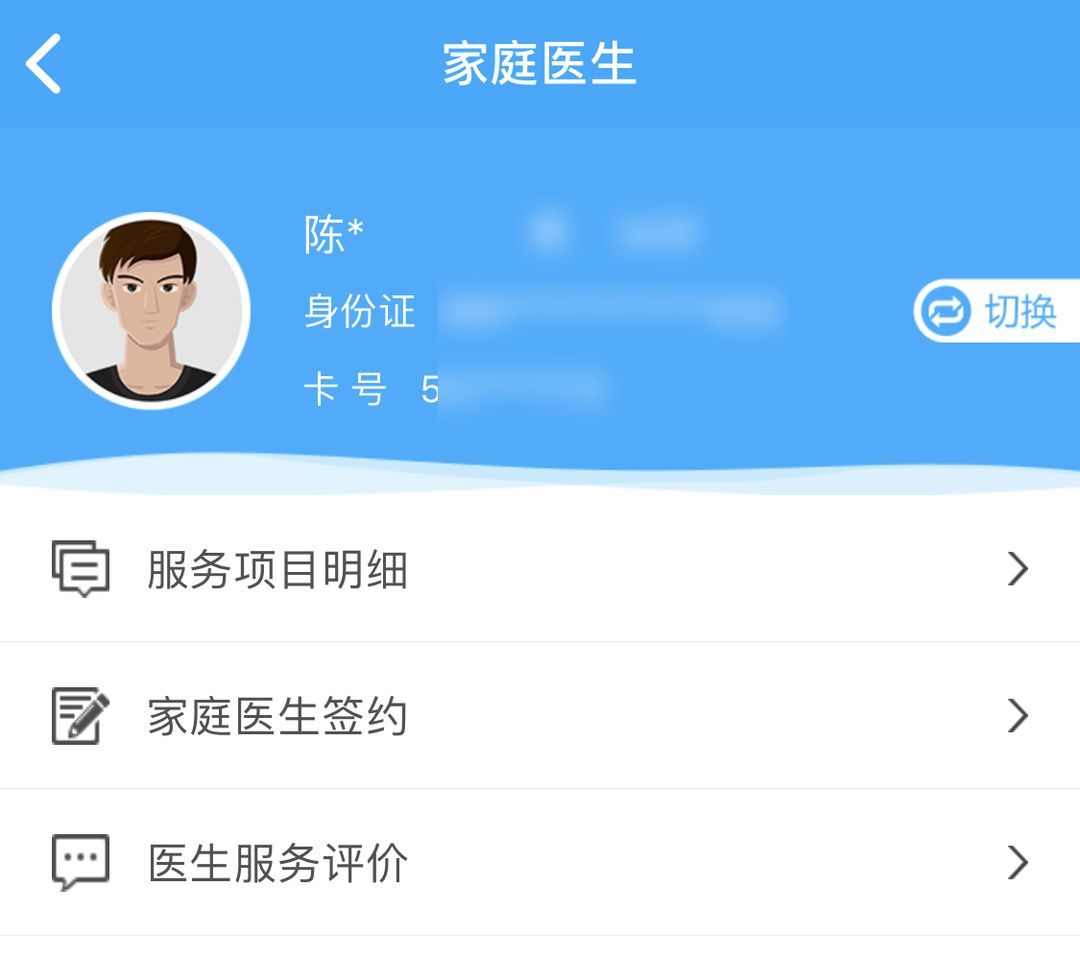
Task: Tap the 切换 switch user button
Action: [996, 311]
